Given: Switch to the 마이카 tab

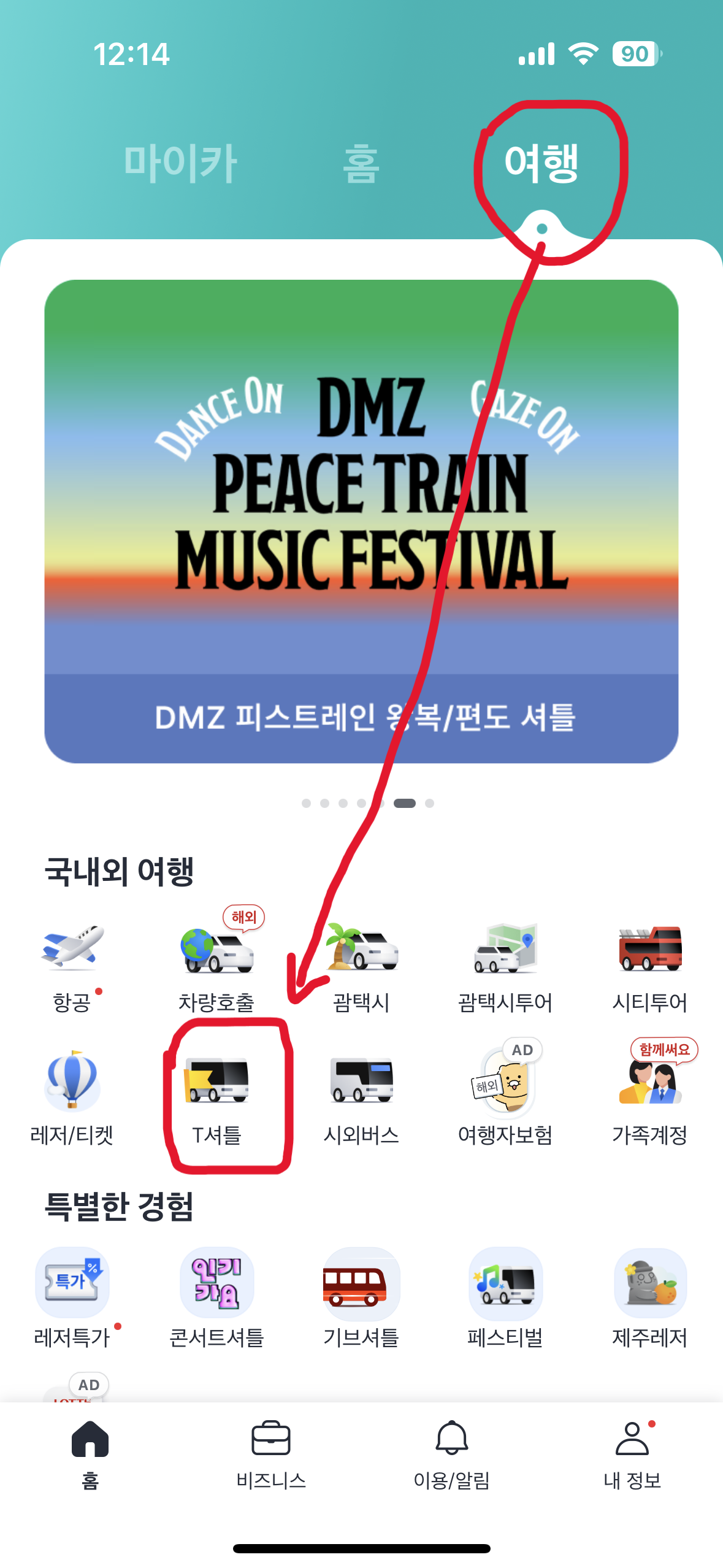Looking at the screenshot, I should [x=181, y=163].
